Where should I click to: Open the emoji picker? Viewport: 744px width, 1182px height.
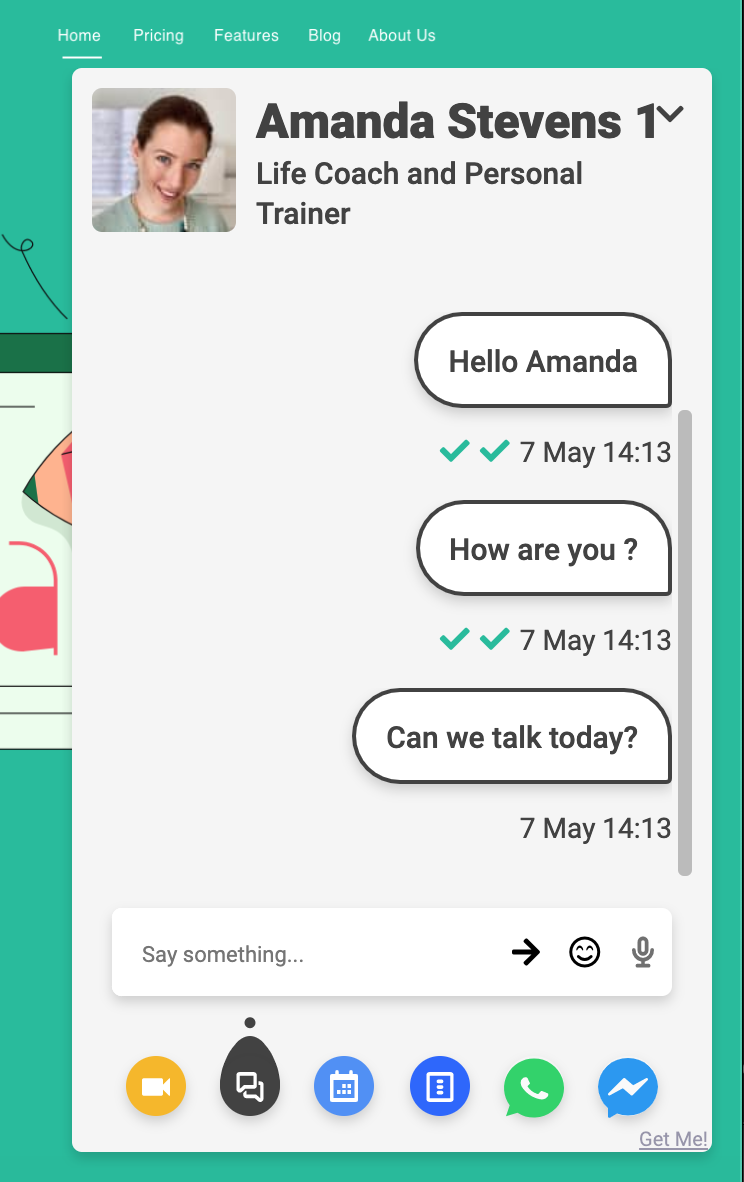pyautogui.click(x=585, y=953)
